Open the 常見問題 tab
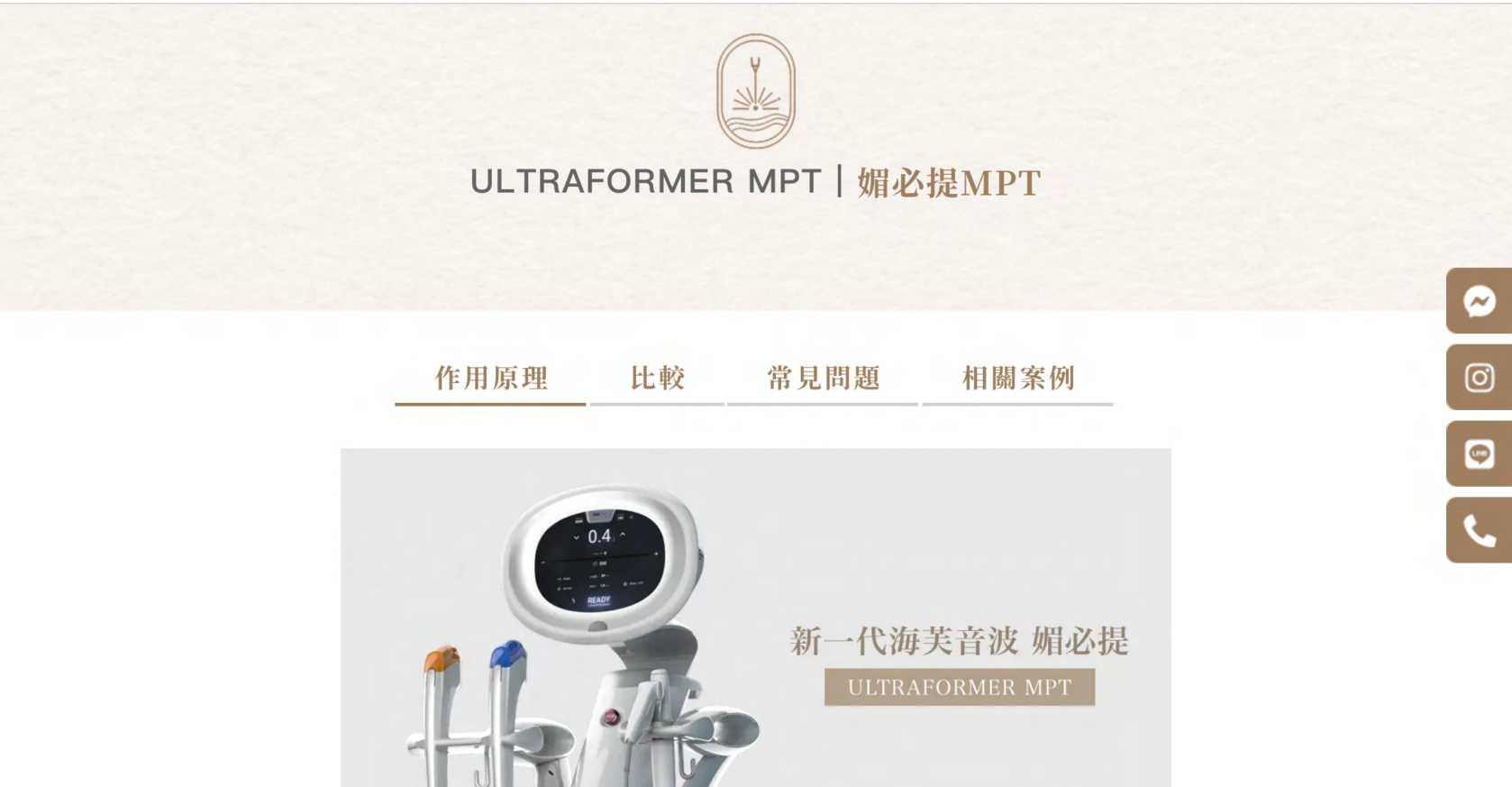Image resolution: width=1512 pixels, height=787 pixels. click(823, 378)
